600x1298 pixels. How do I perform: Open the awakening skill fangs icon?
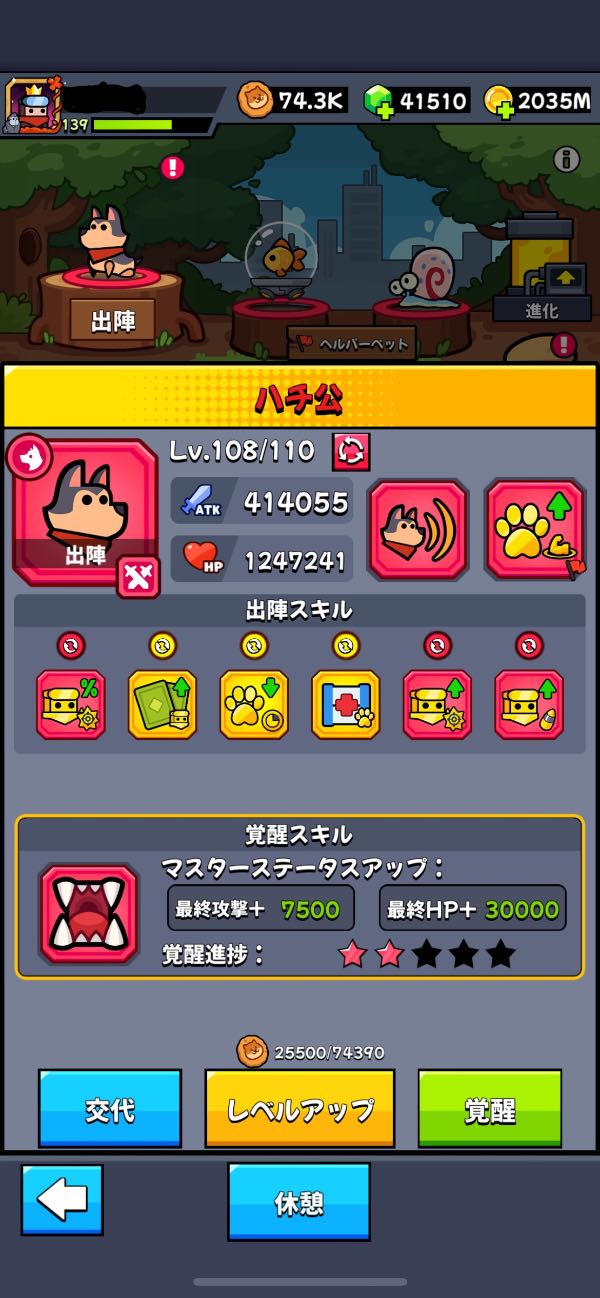point(89,913)
